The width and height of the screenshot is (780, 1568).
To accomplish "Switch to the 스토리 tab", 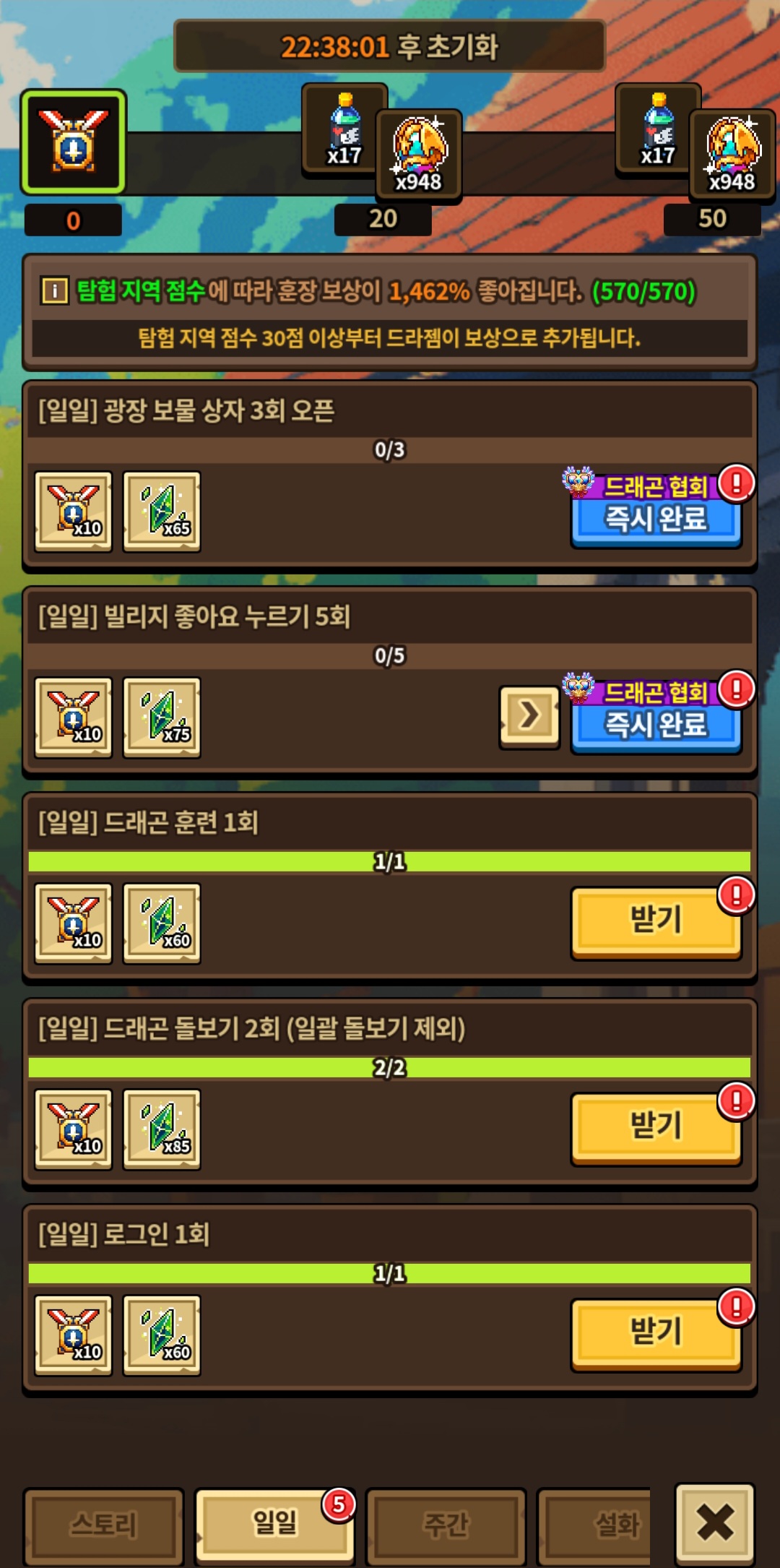I will pos(103,1525).
